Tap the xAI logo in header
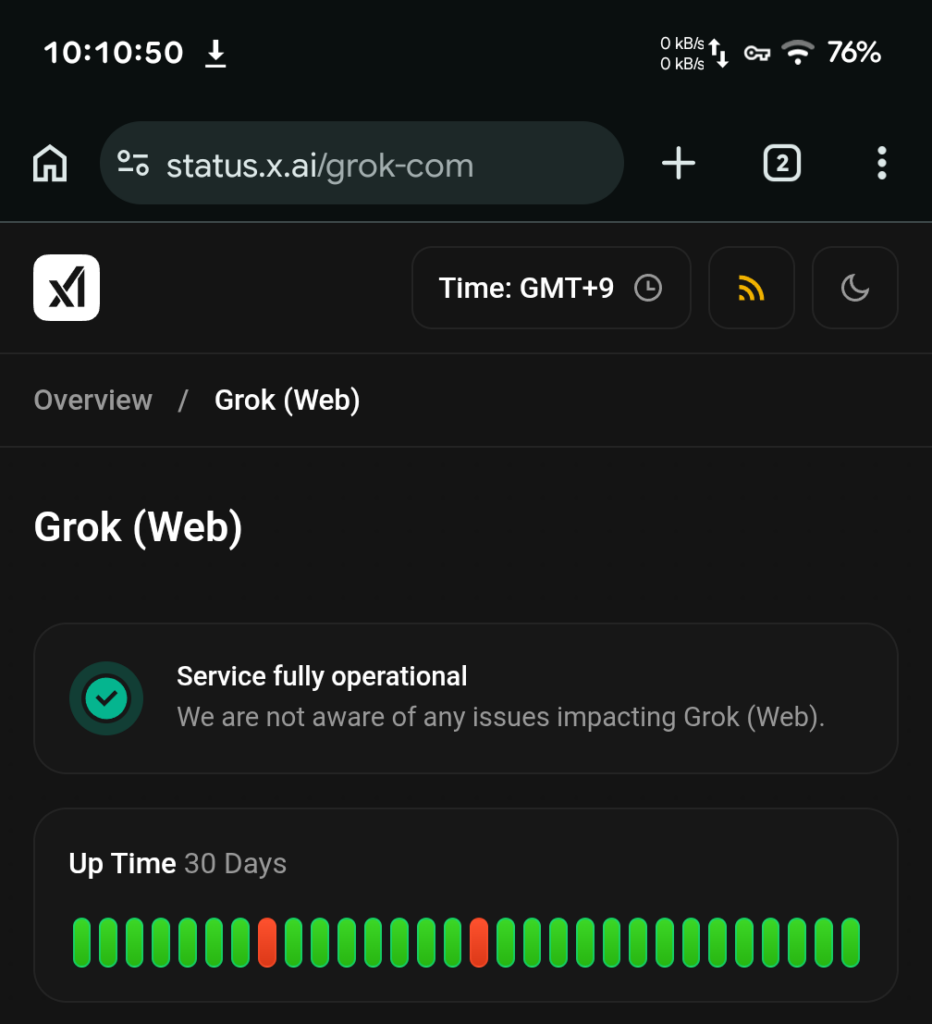 [x=66, y=288]
